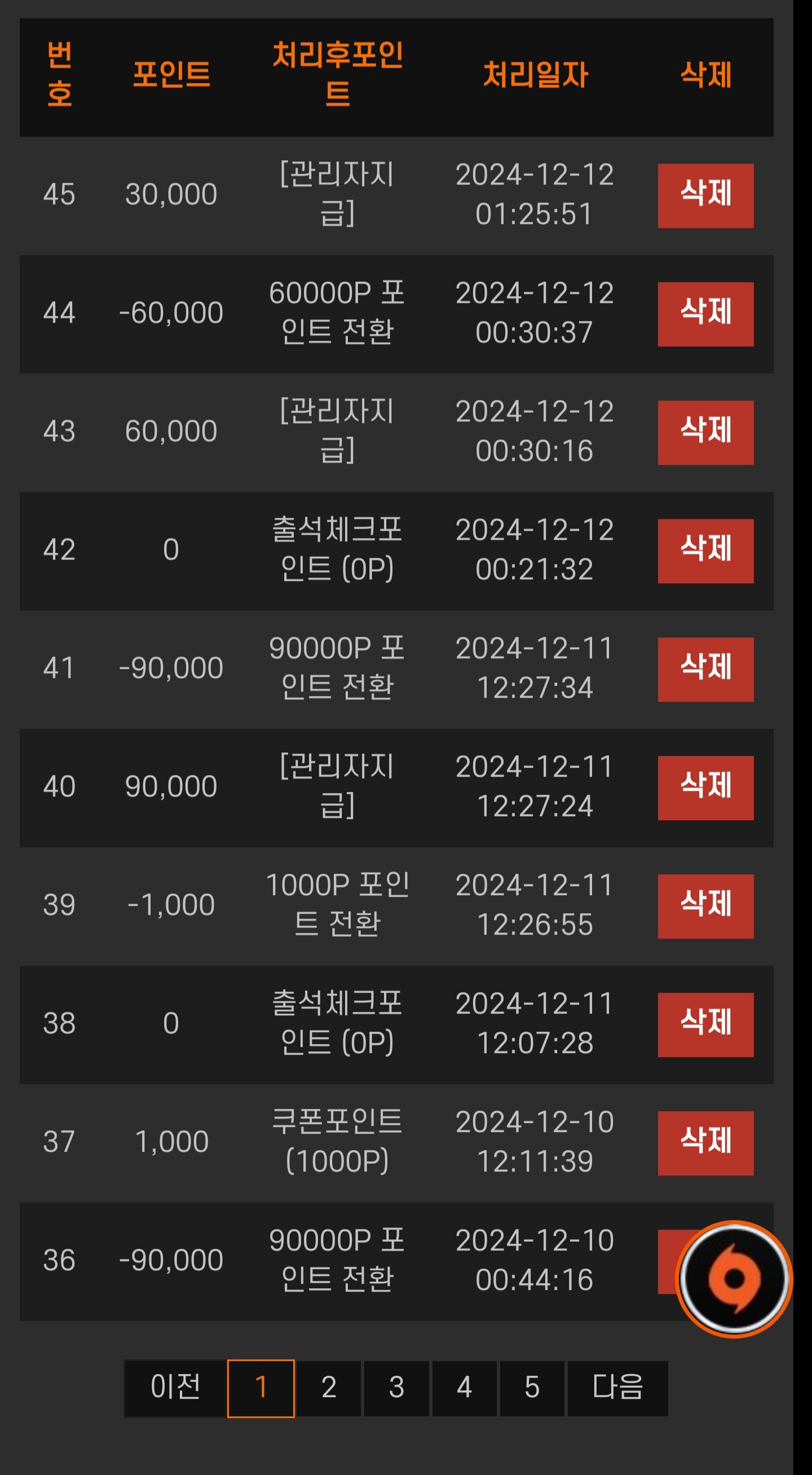Delete row 38 attendance point entry
Screen dimensions: 812x1475
[x=705, y=1025]
